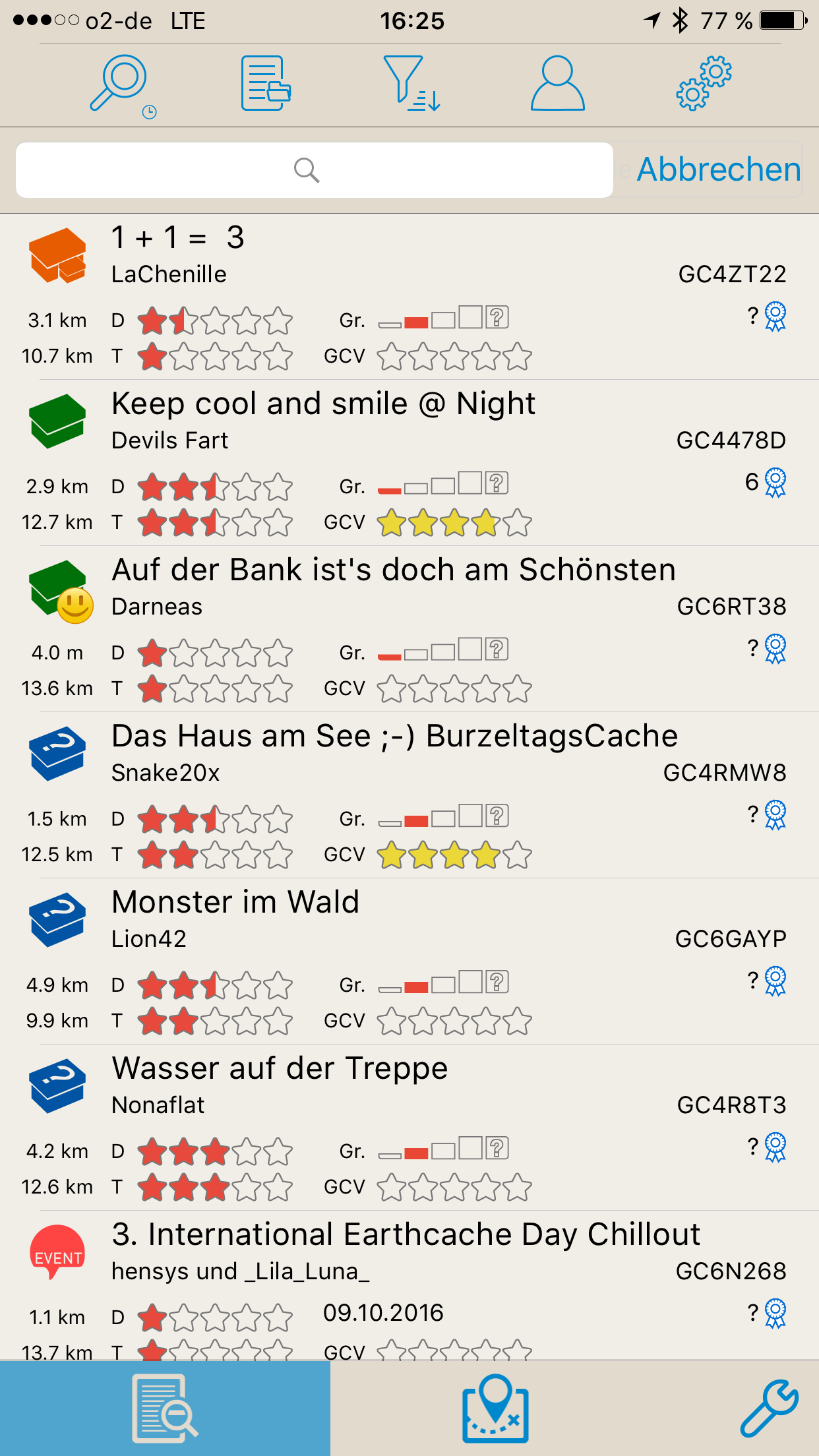Open the user profile icon
This screenshot has height=1456, width=819.
(557, 83)
